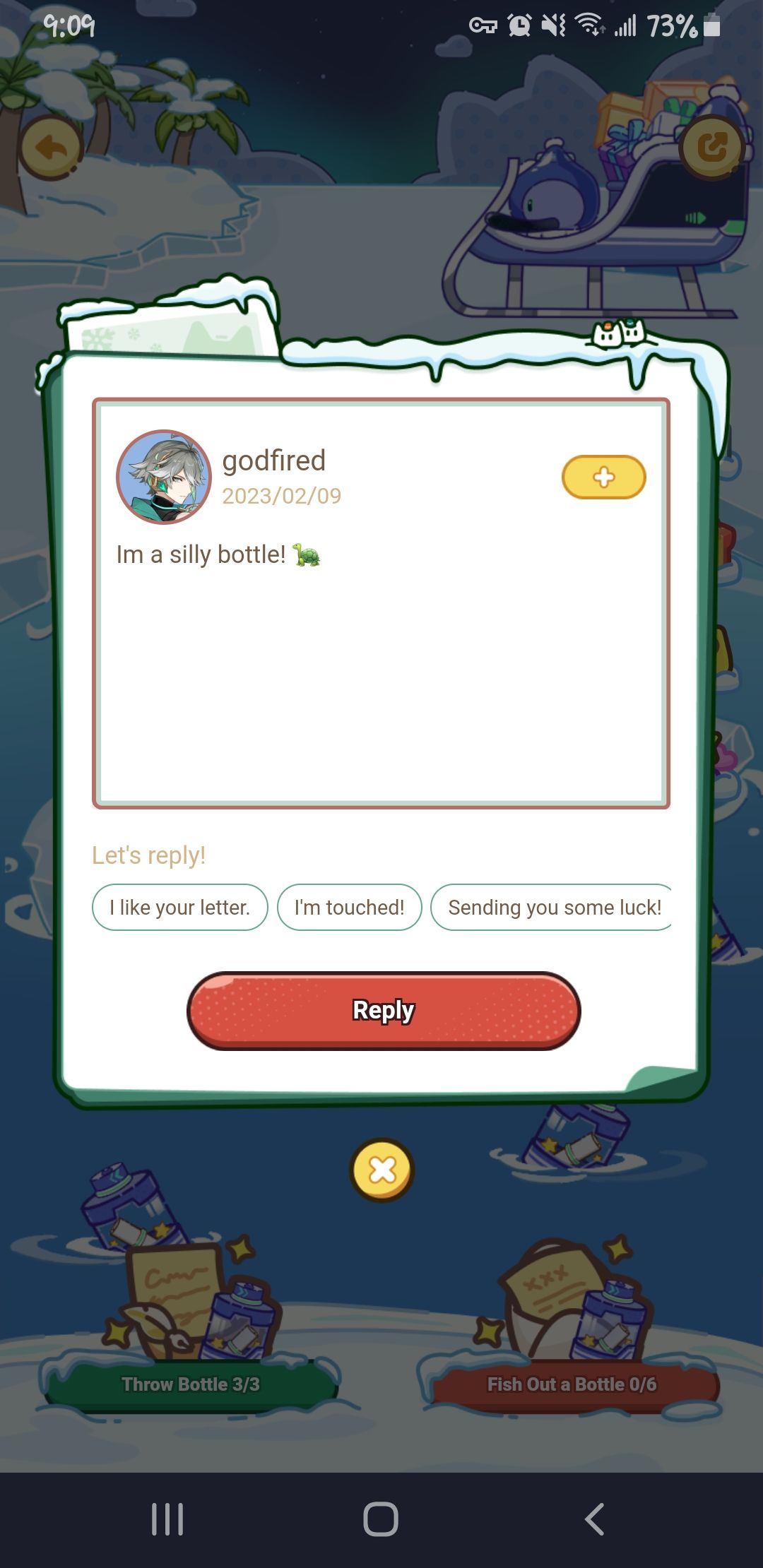
Task: Close the bottle letter popup
Action: tap(381, 1170)
